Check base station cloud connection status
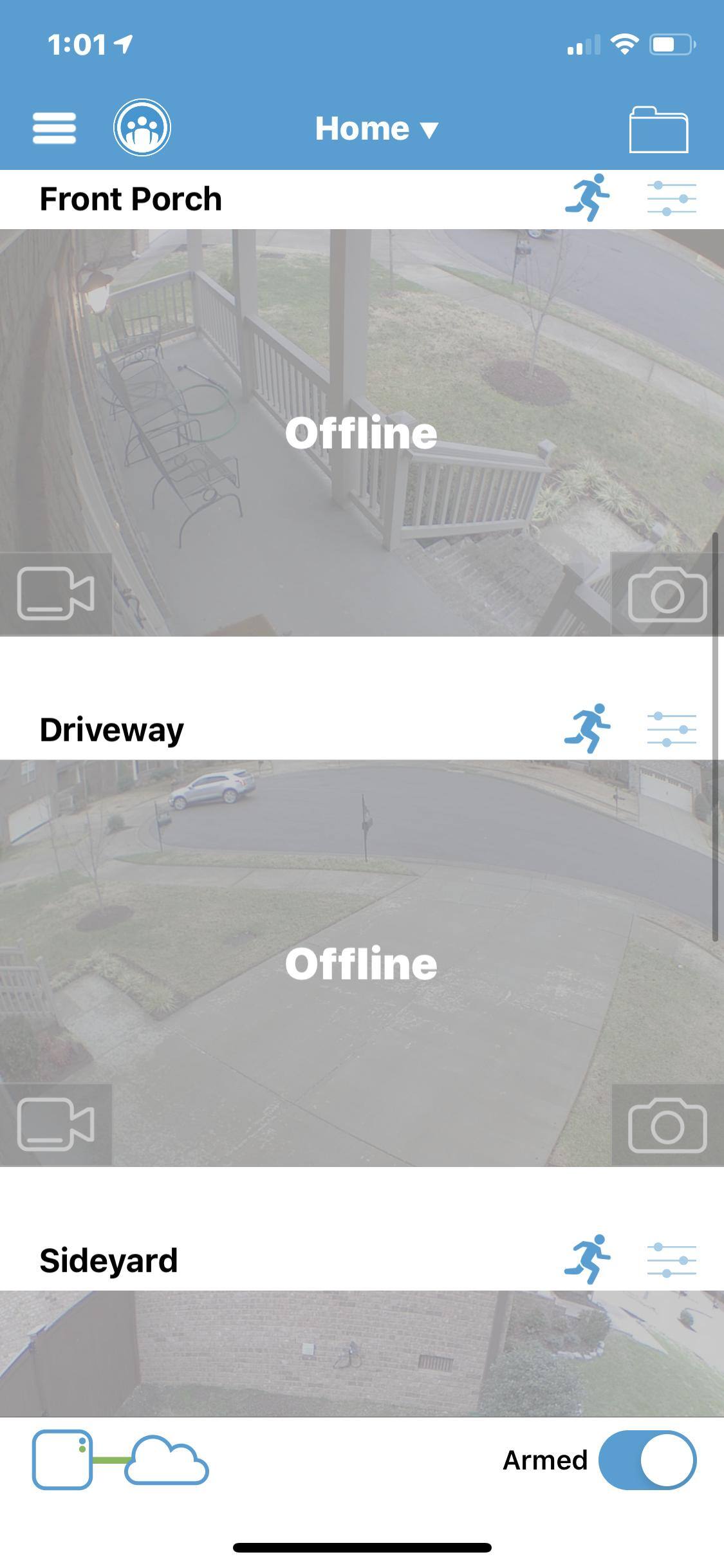The height and width of the screenshot is (1568, 724). click(120, 1460)
